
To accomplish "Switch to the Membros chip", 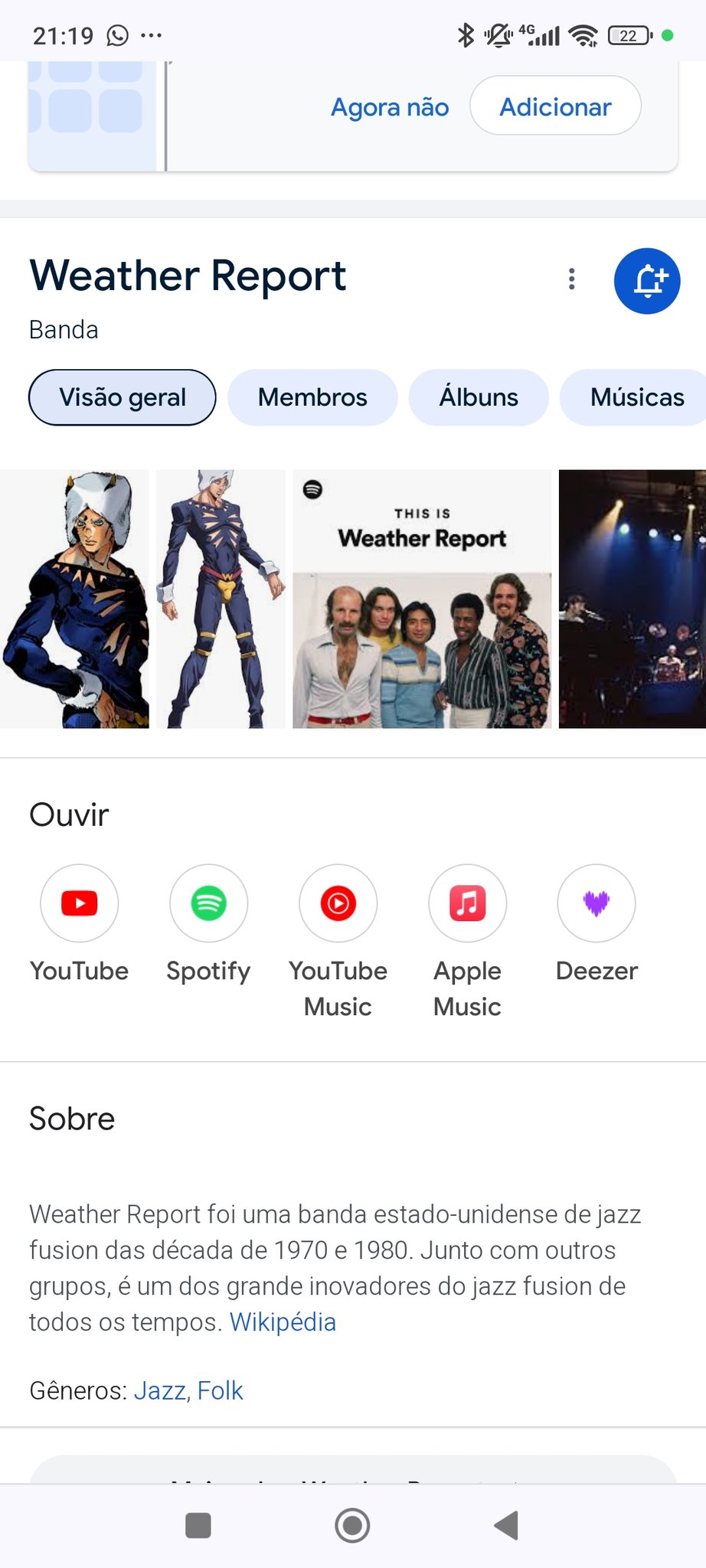I will point(312,397).
